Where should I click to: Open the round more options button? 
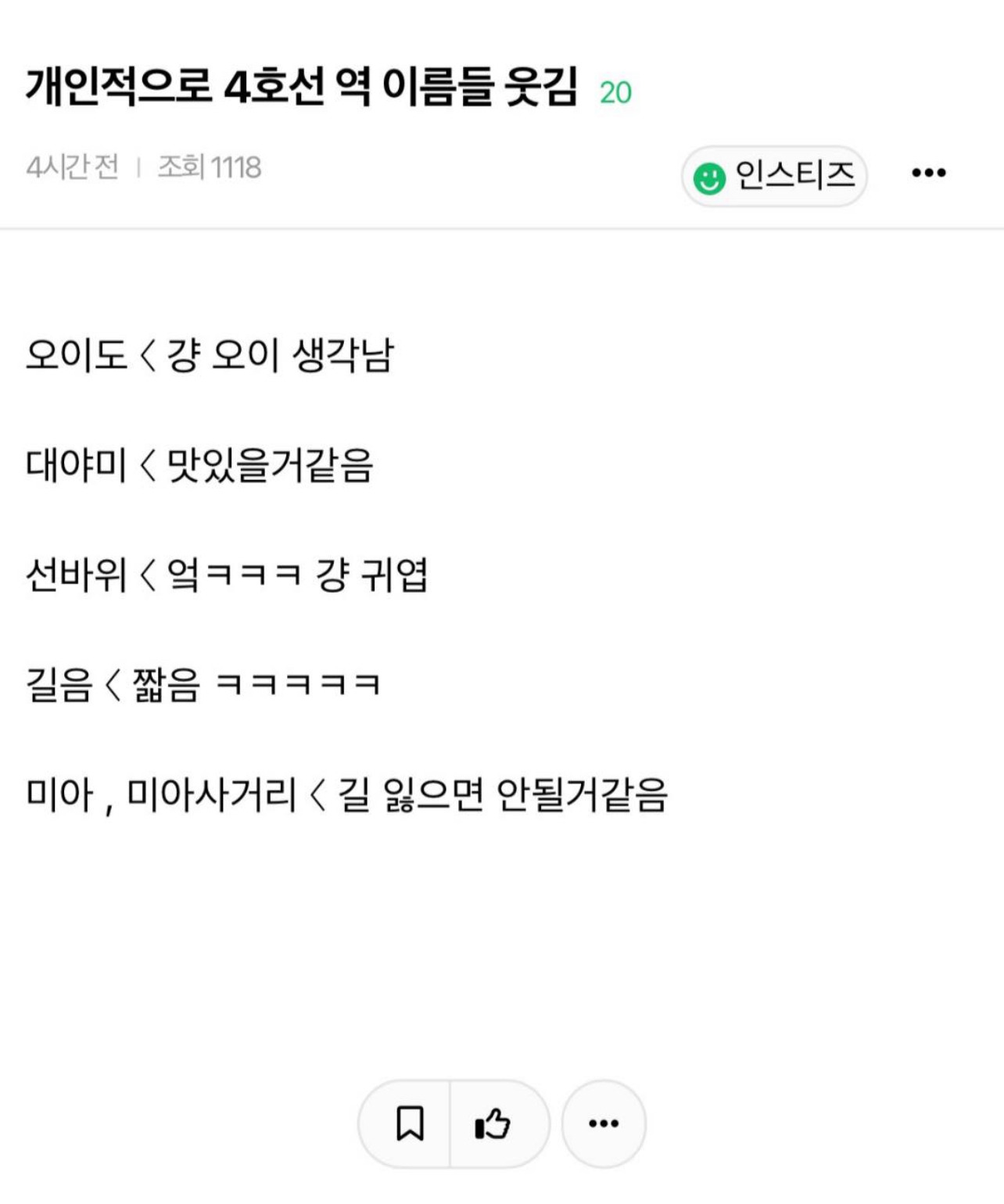(x=604, y=1123)
